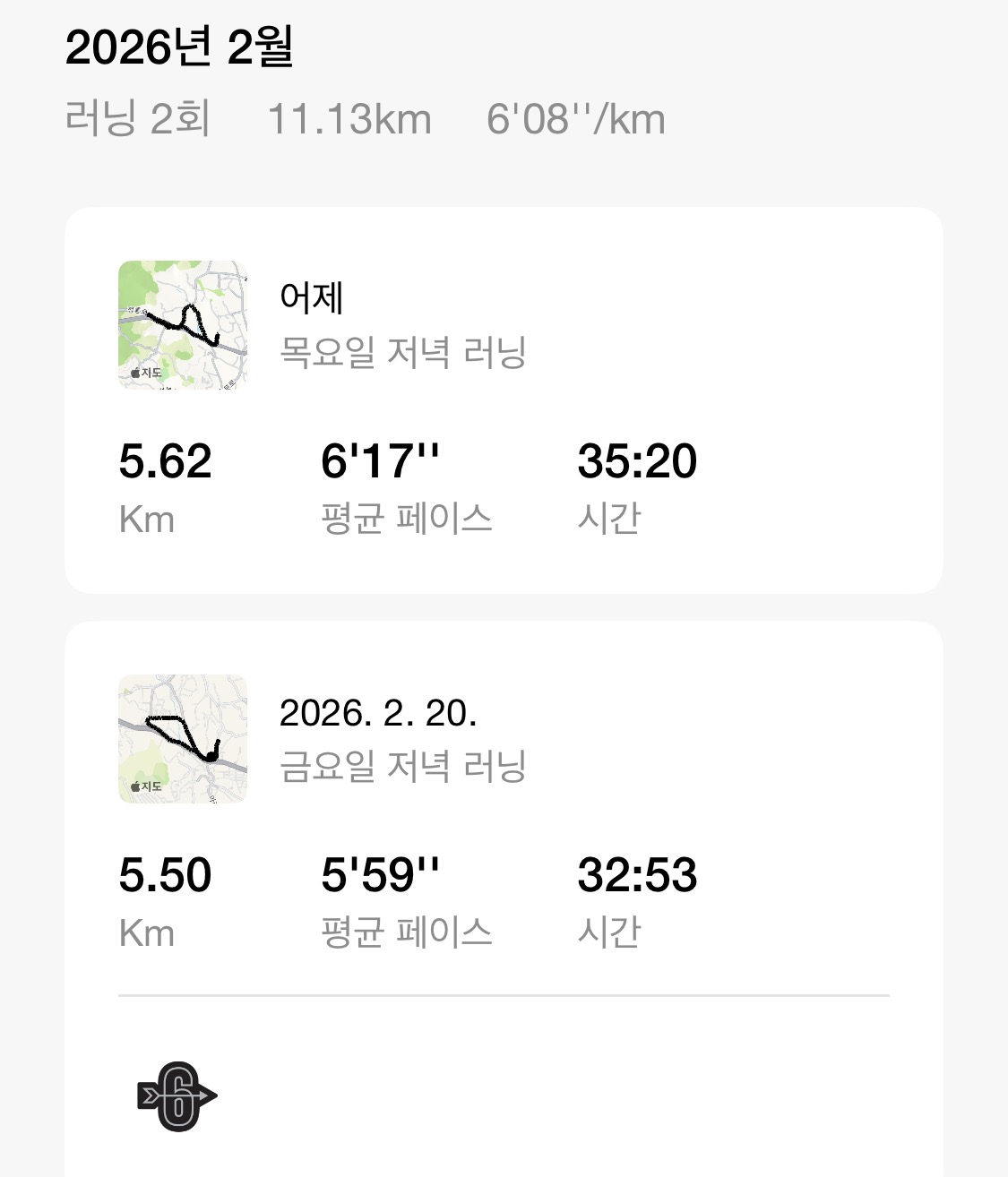The image size is (1008, 1177).
Task: Select the average pace 6'08''/km summary
Action: [x=575, y=117]
